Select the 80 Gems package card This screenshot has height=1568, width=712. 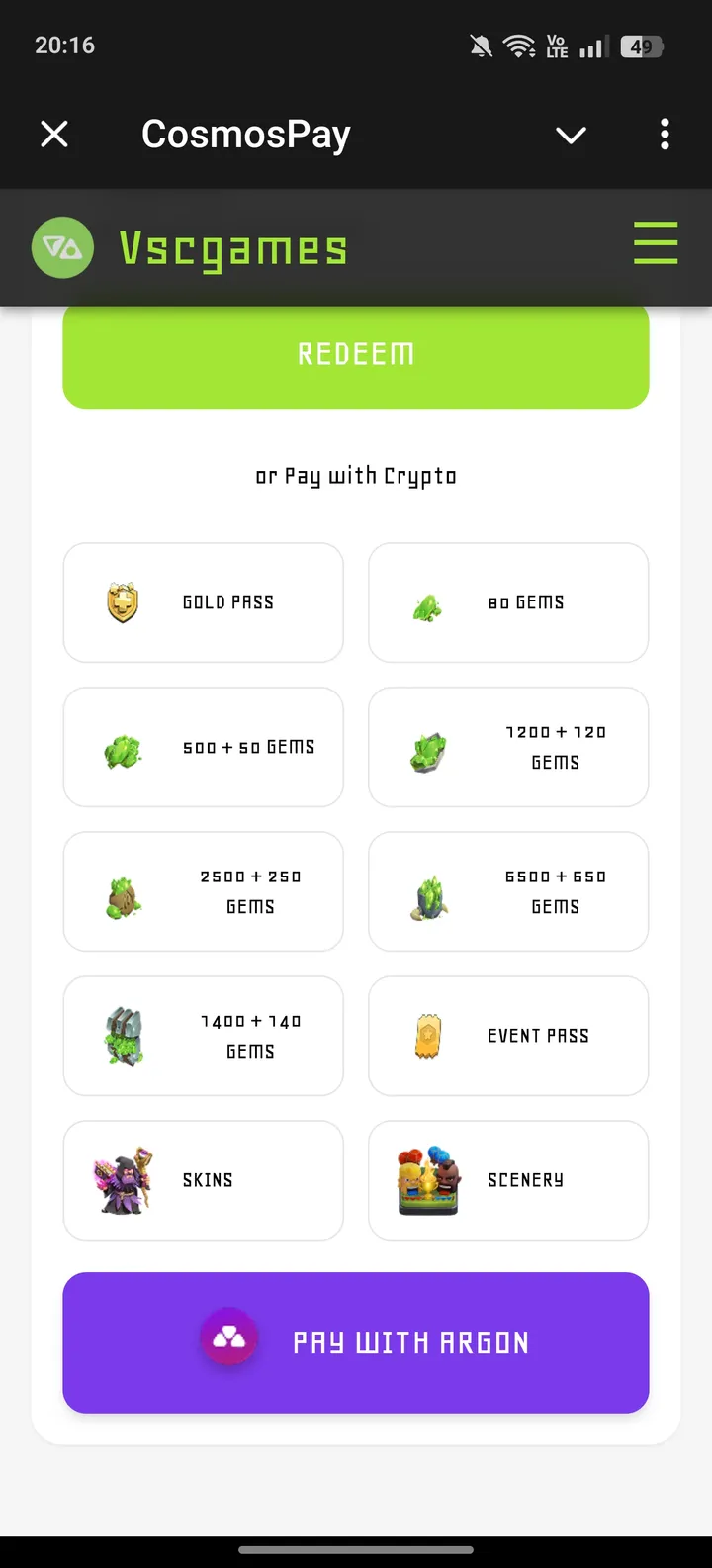pos(508,602)
